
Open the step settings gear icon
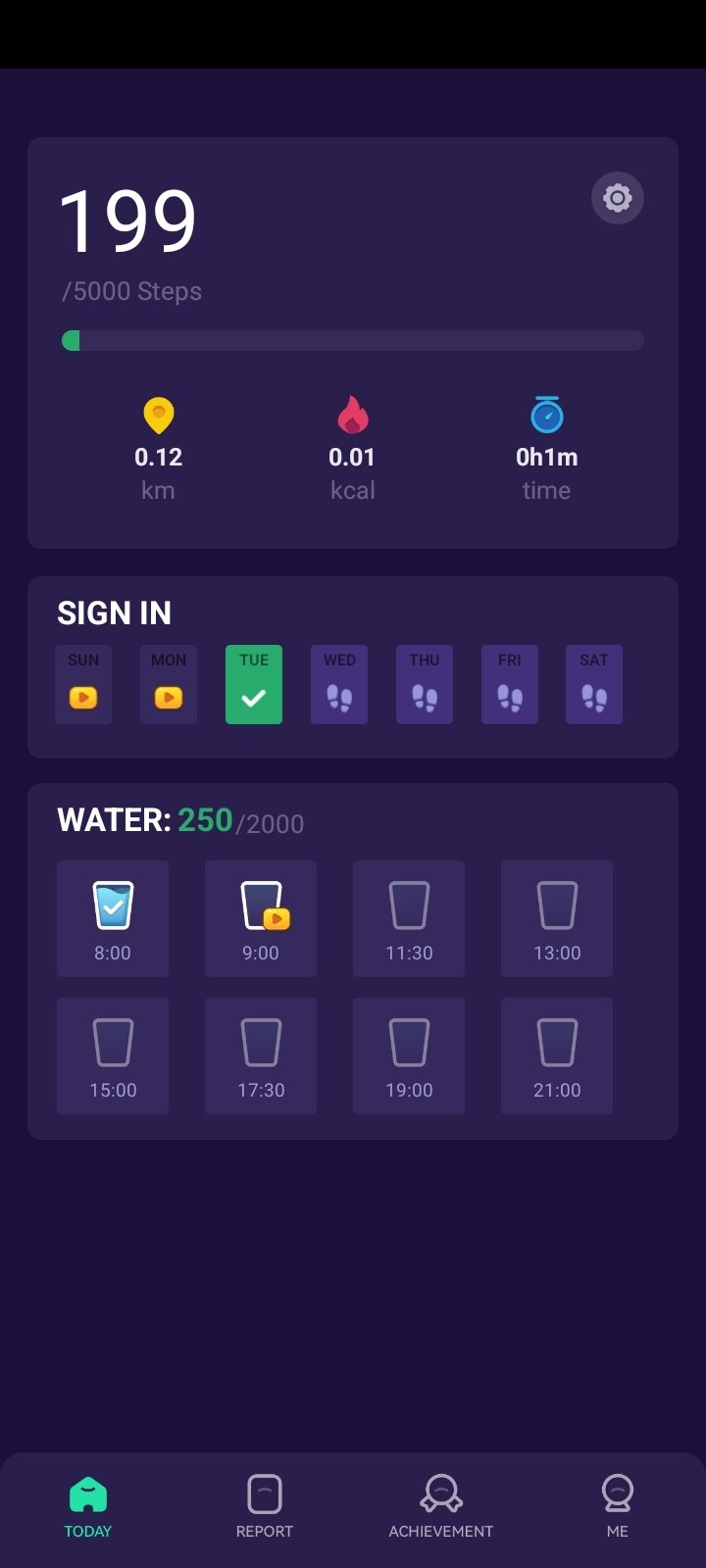coord(618,198)
